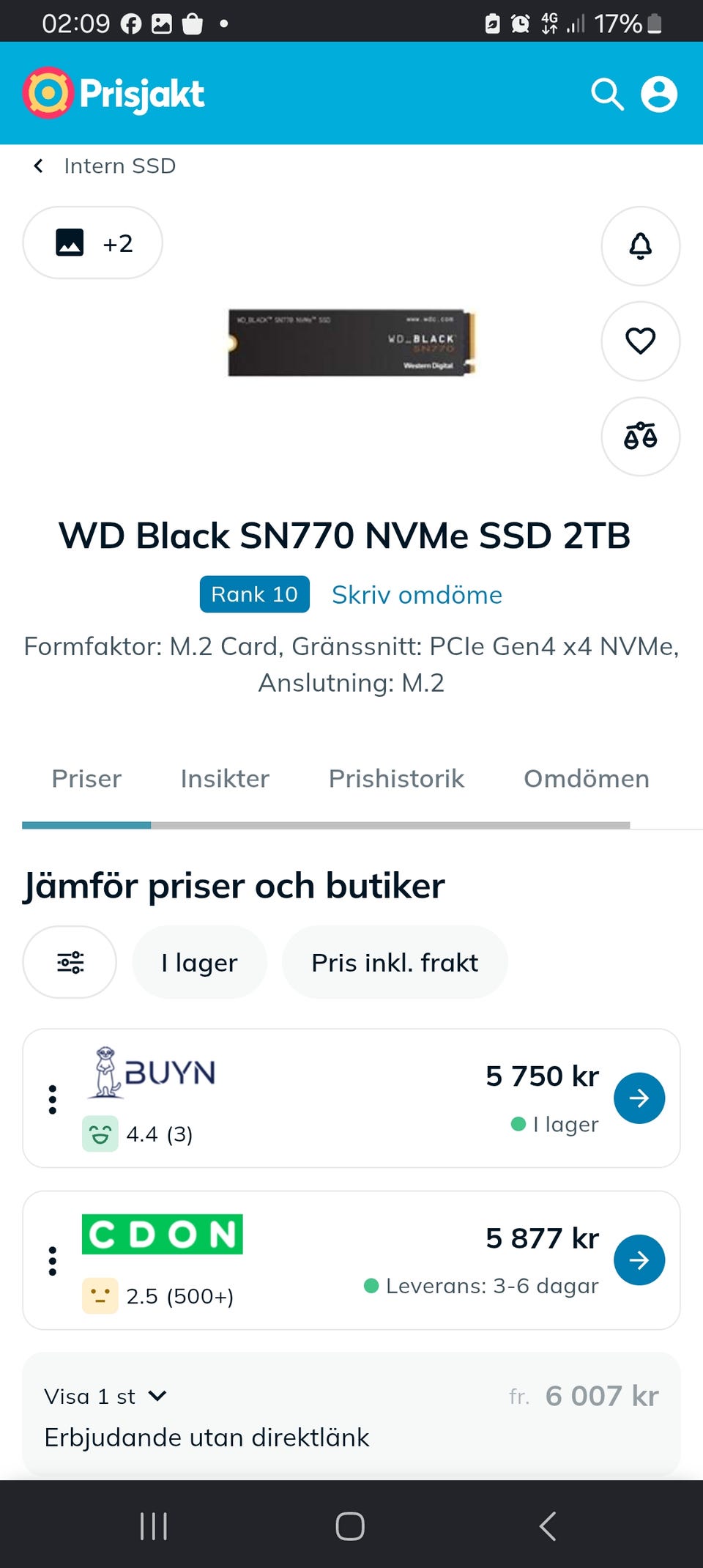The image size is (703, 1568).
Task: Go to BUYN store via arrow button
Action: [x=639, y=1098]
